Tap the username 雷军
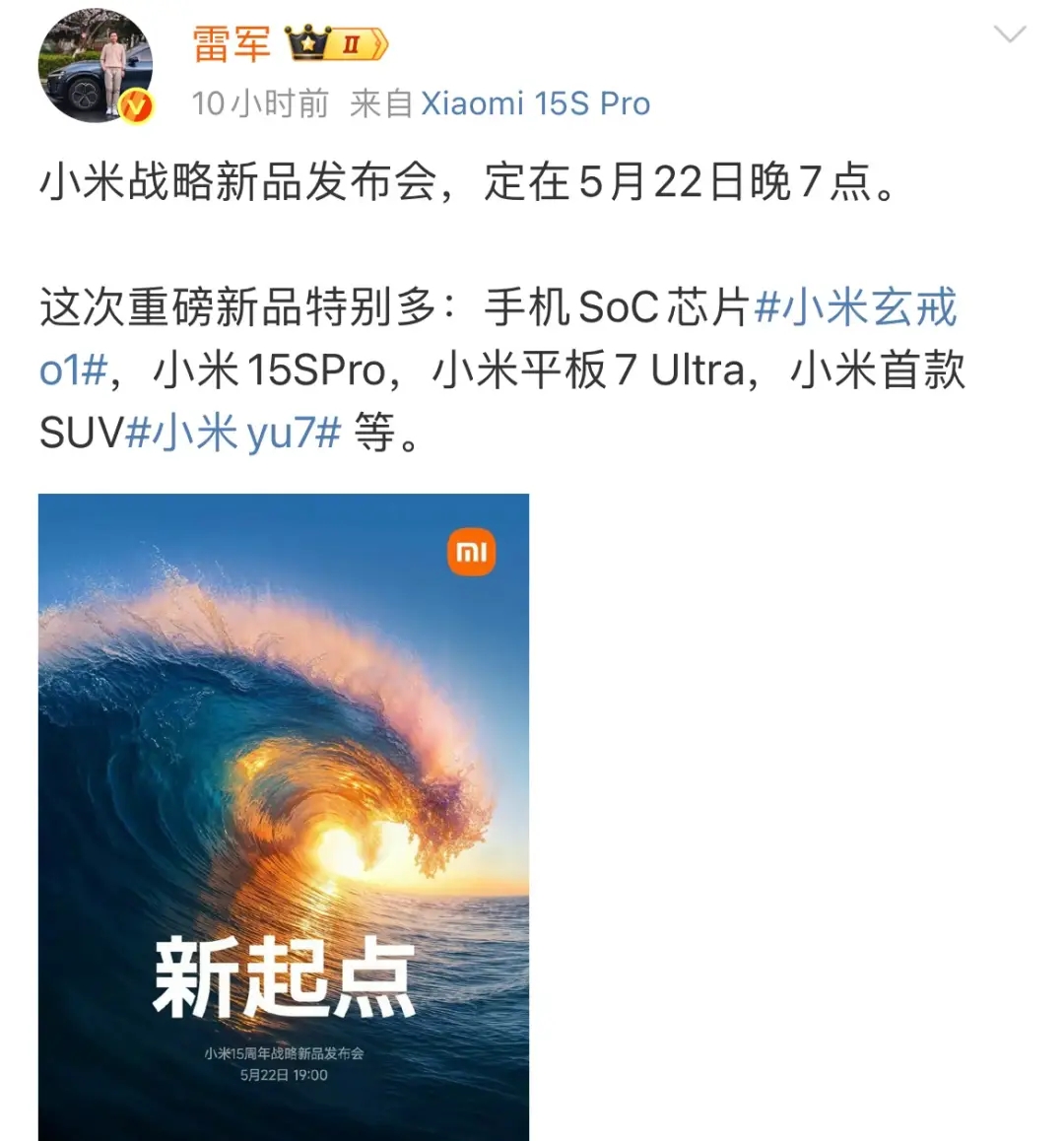 (231, 43)
